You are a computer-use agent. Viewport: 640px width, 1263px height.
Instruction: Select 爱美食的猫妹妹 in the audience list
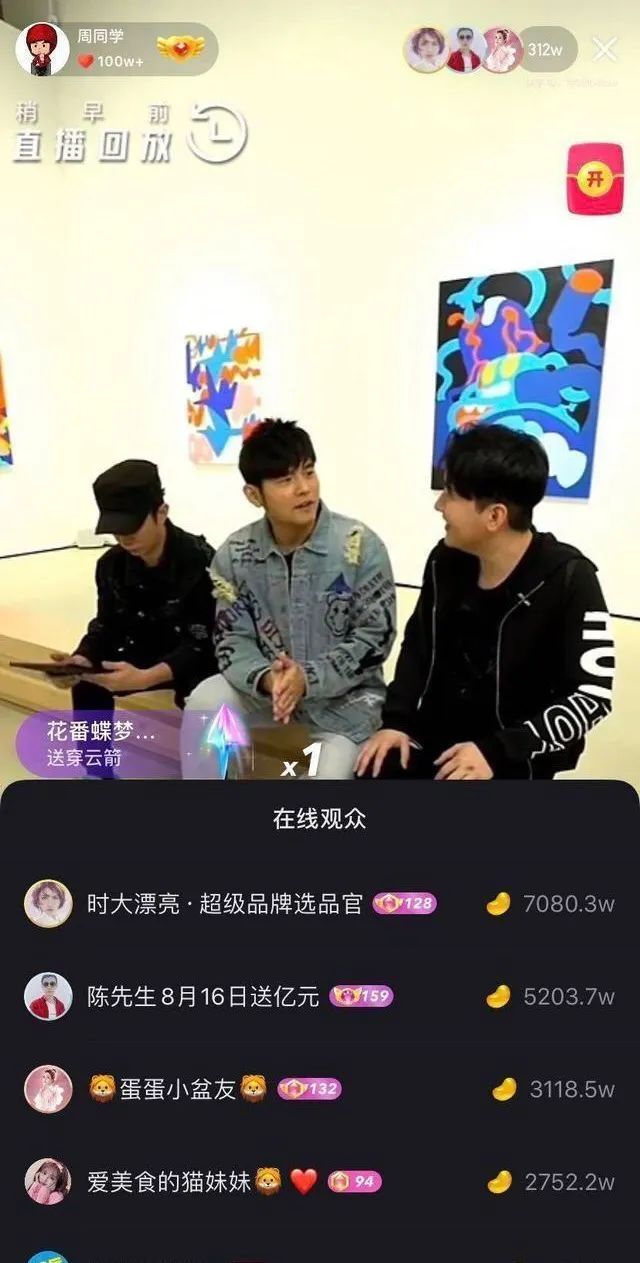click(319, 1181)
